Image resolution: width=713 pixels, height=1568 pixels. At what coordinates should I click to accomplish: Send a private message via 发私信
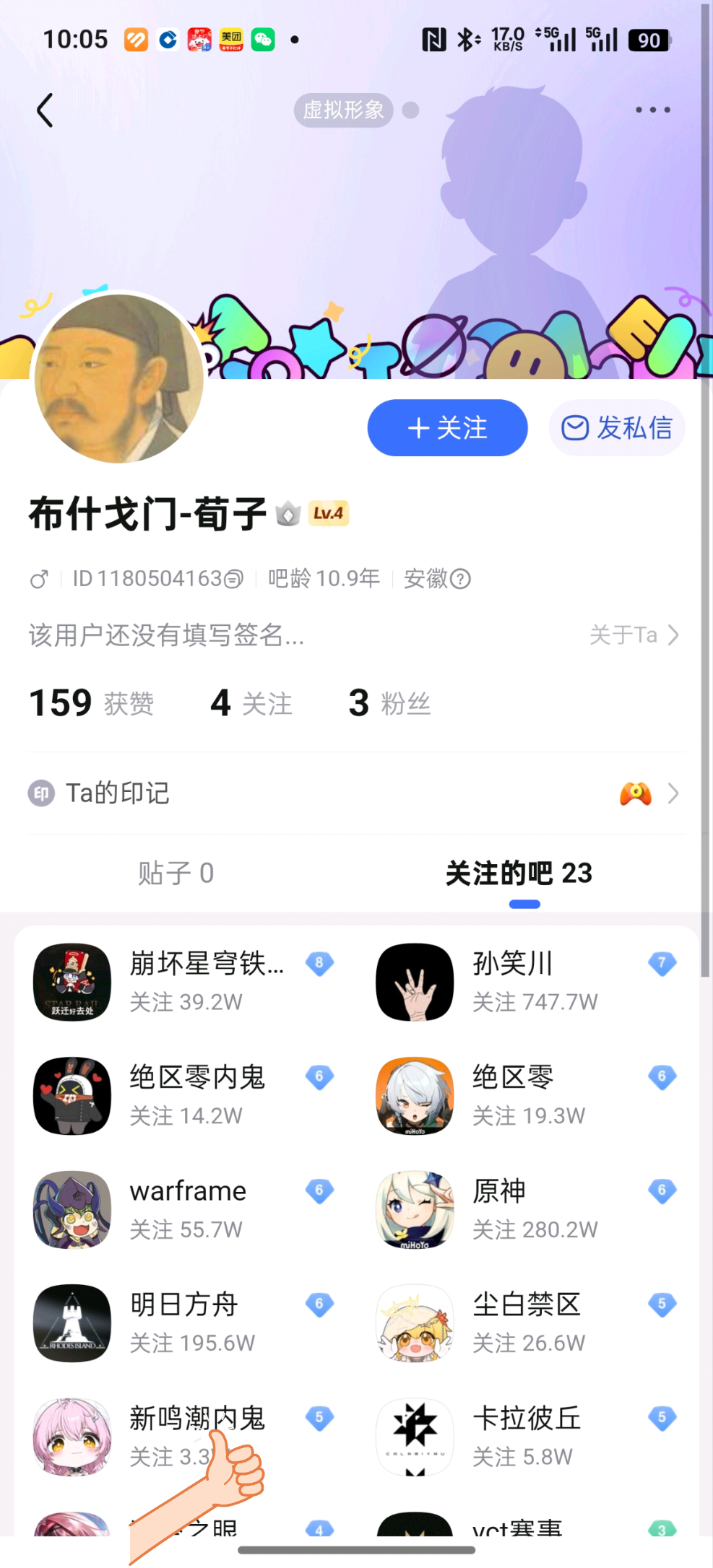(617, 428)
